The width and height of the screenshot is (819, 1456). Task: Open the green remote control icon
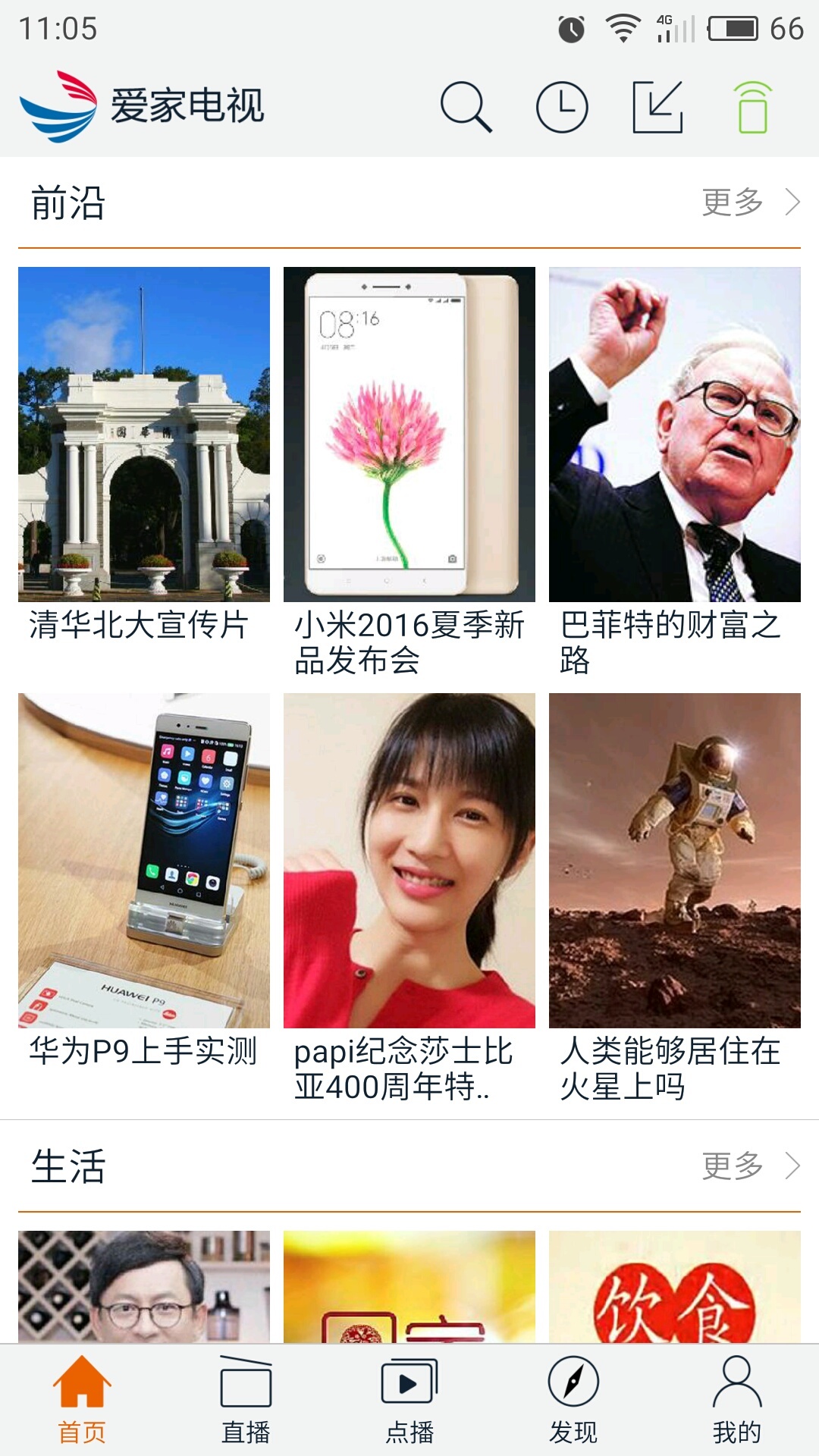pos(752,107)
